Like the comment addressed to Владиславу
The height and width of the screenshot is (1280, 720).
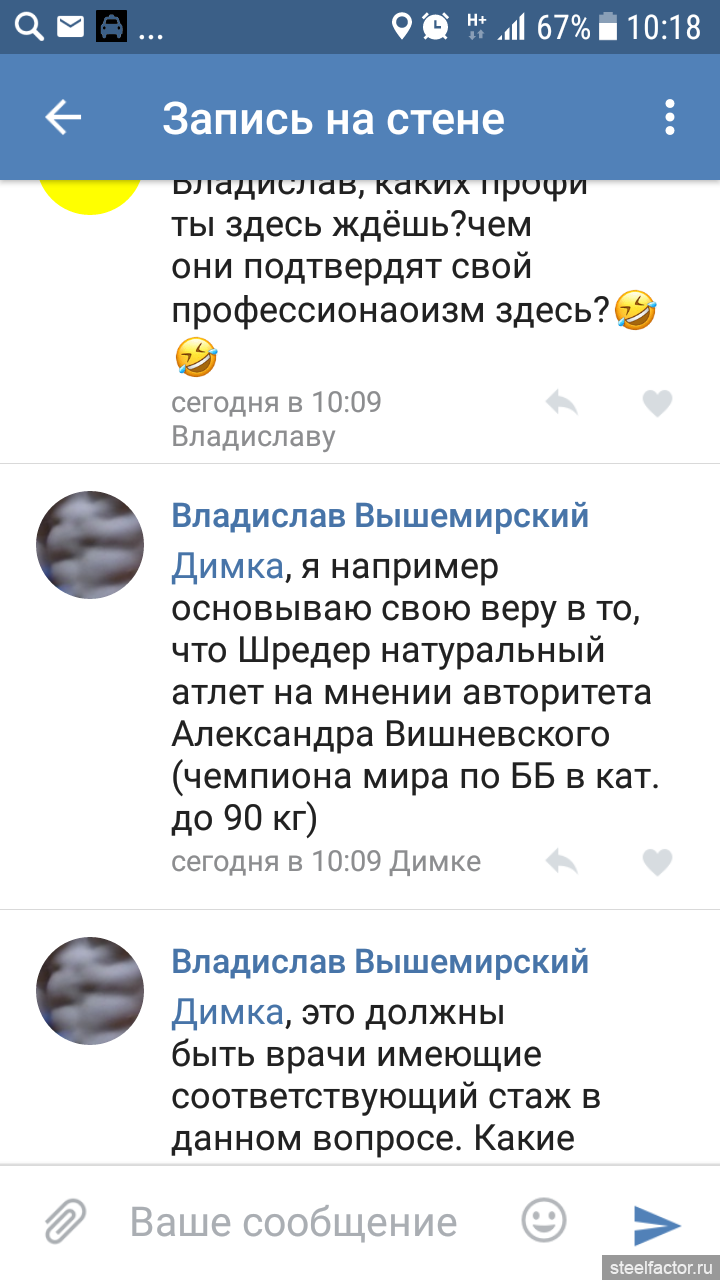click(x=657, y=403)
